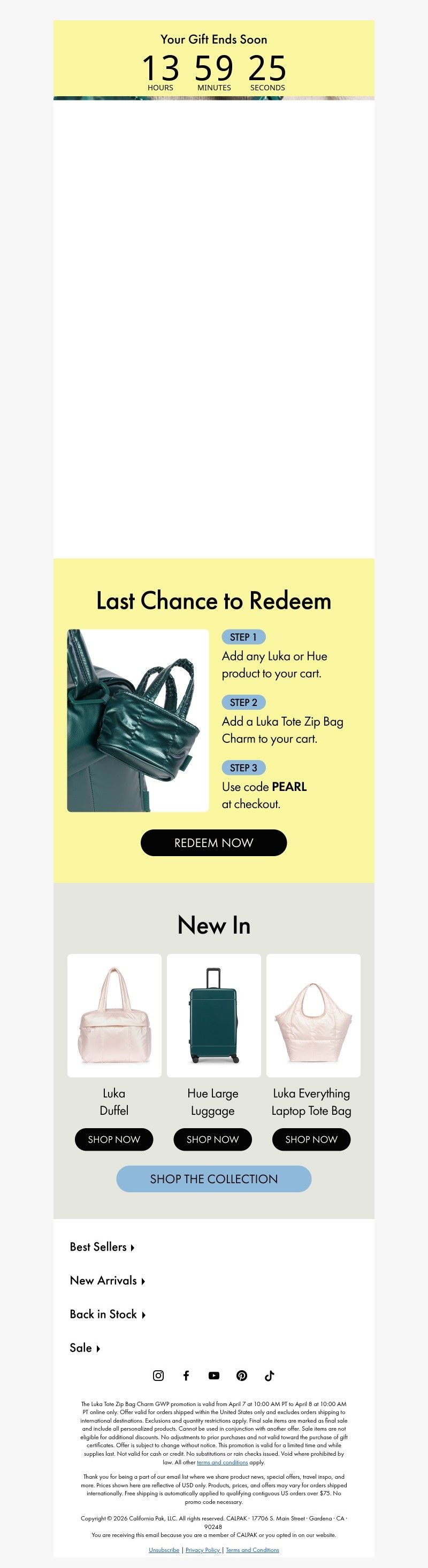Open Luka Everything Laptop Tote Bag image
The height and width of the screenshot is (1568, 428).
point(314,1015)
